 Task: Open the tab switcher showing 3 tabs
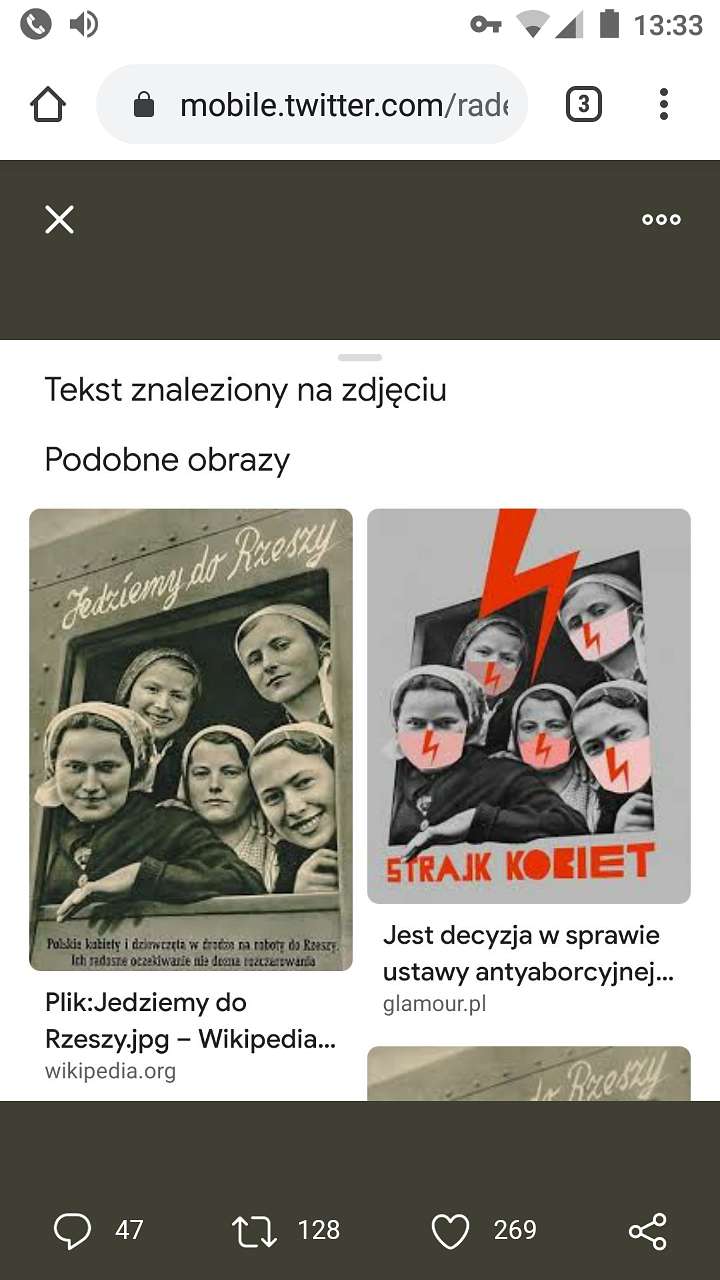pyautogui.click(x=584, y=104)
